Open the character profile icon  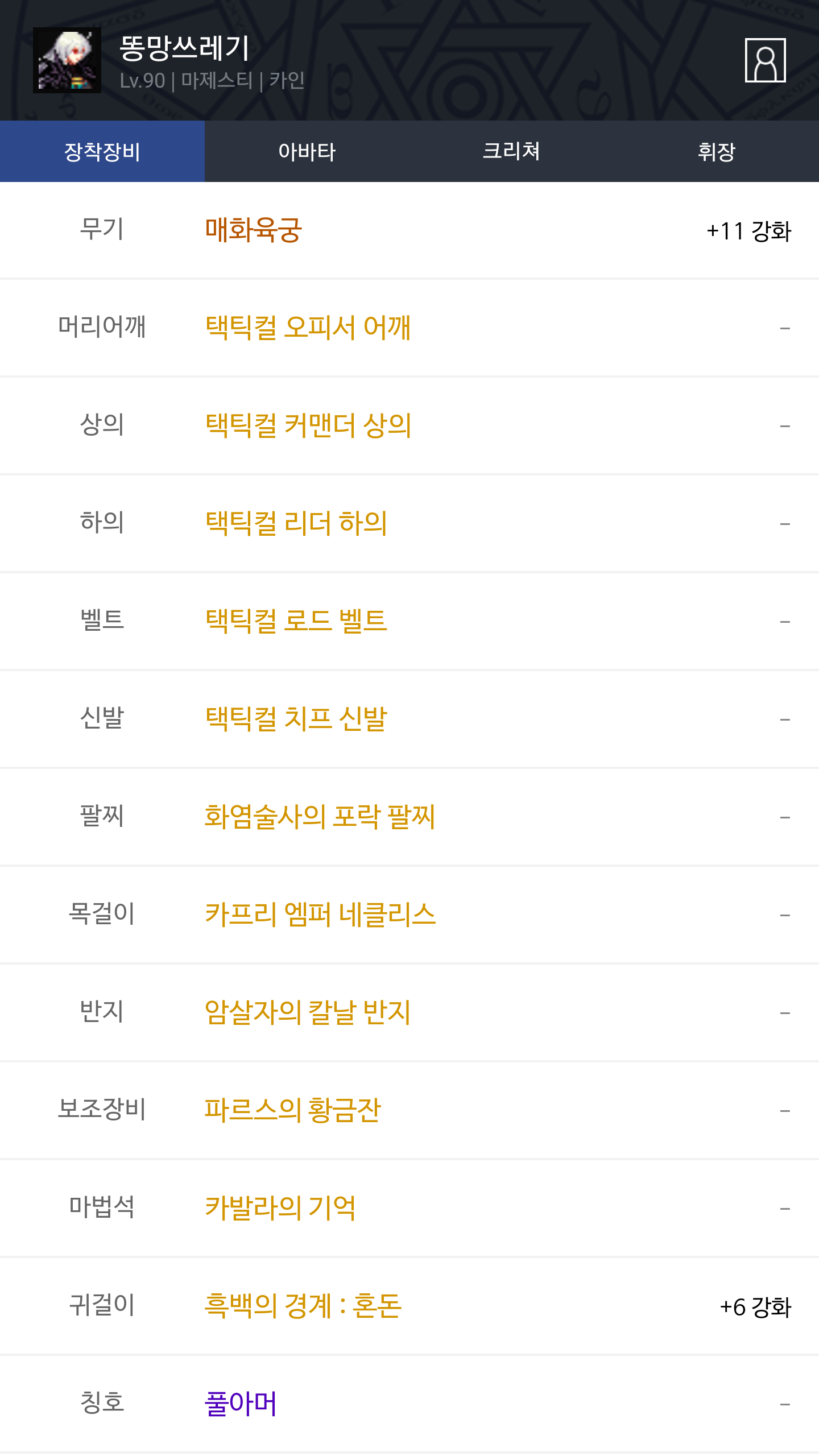pos(765,60)
